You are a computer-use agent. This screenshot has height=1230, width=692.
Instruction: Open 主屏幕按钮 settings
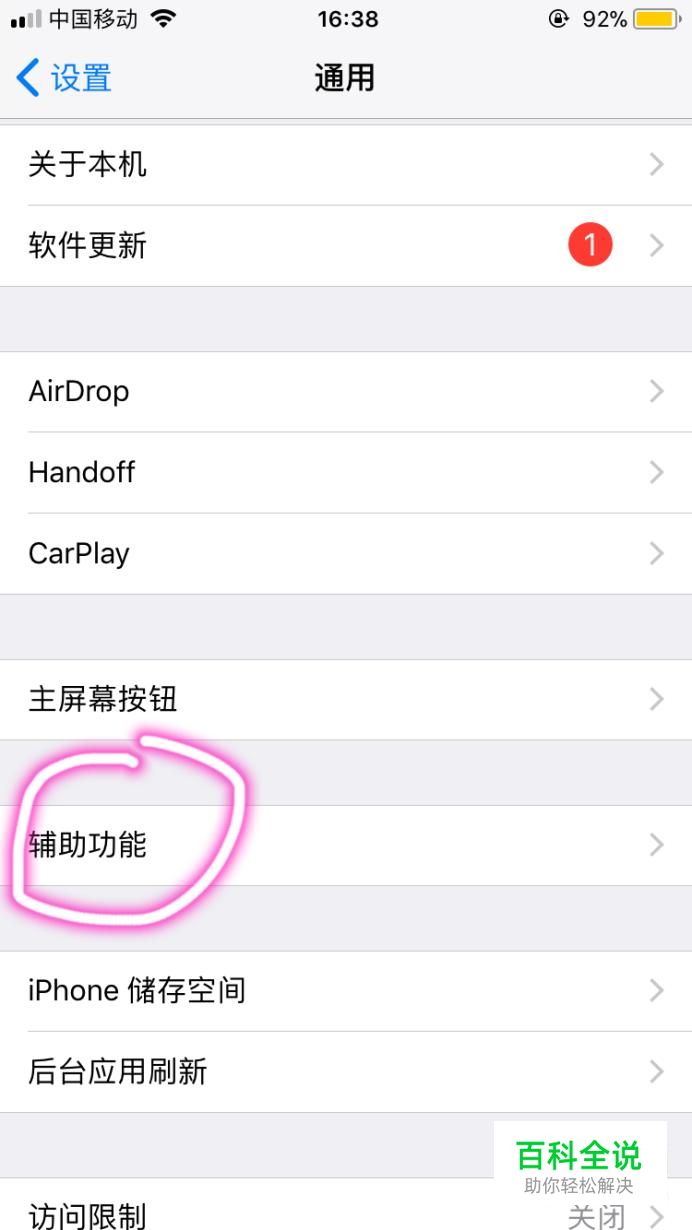click(x=346, y=700)
